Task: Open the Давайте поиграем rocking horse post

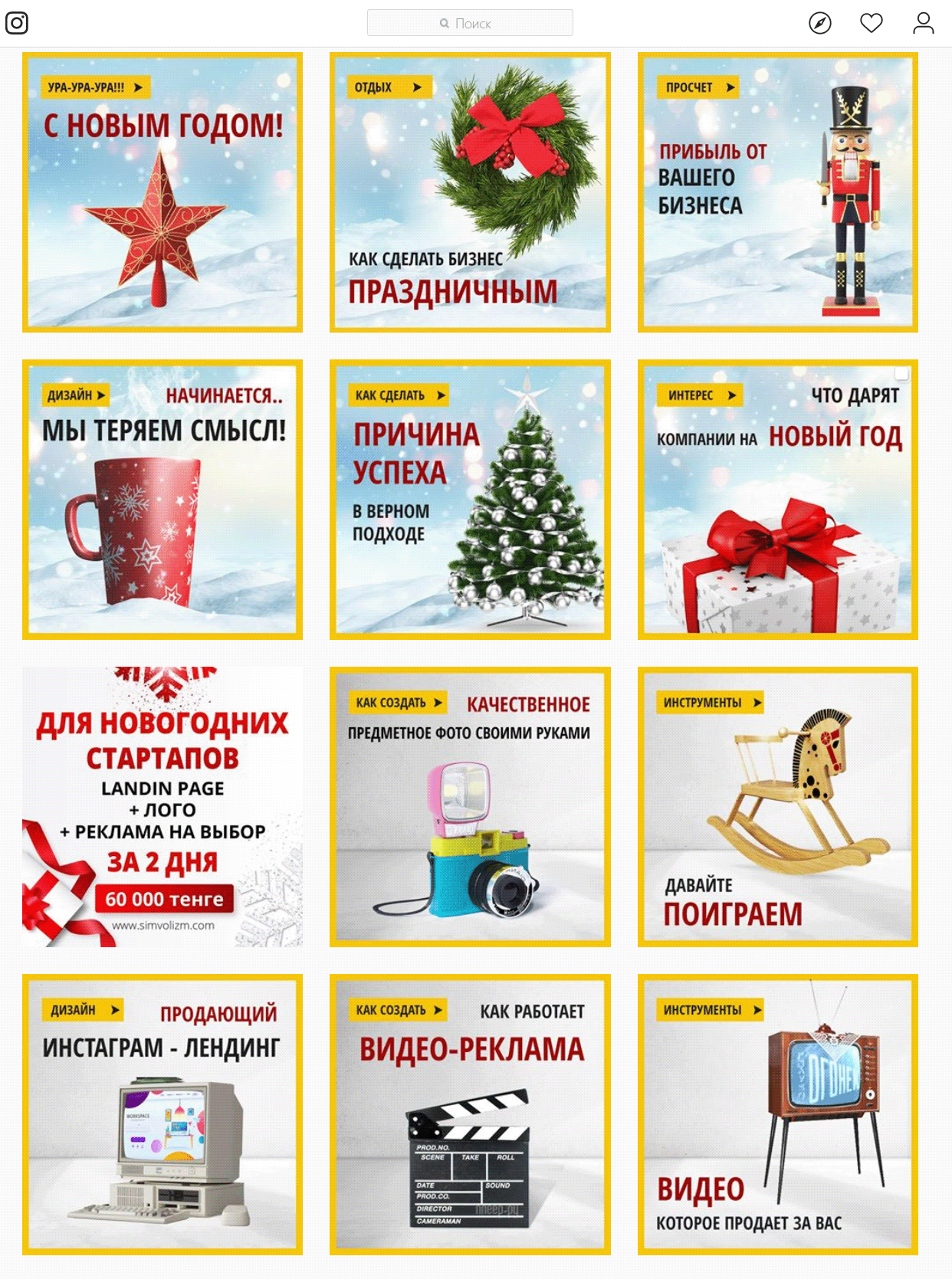Action: point(777,807)
